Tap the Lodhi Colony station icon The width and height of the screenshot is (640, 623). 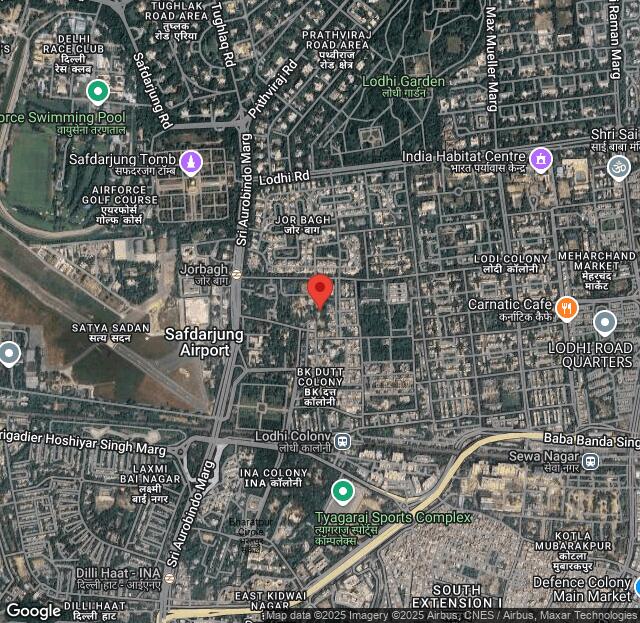click(343, 440)
